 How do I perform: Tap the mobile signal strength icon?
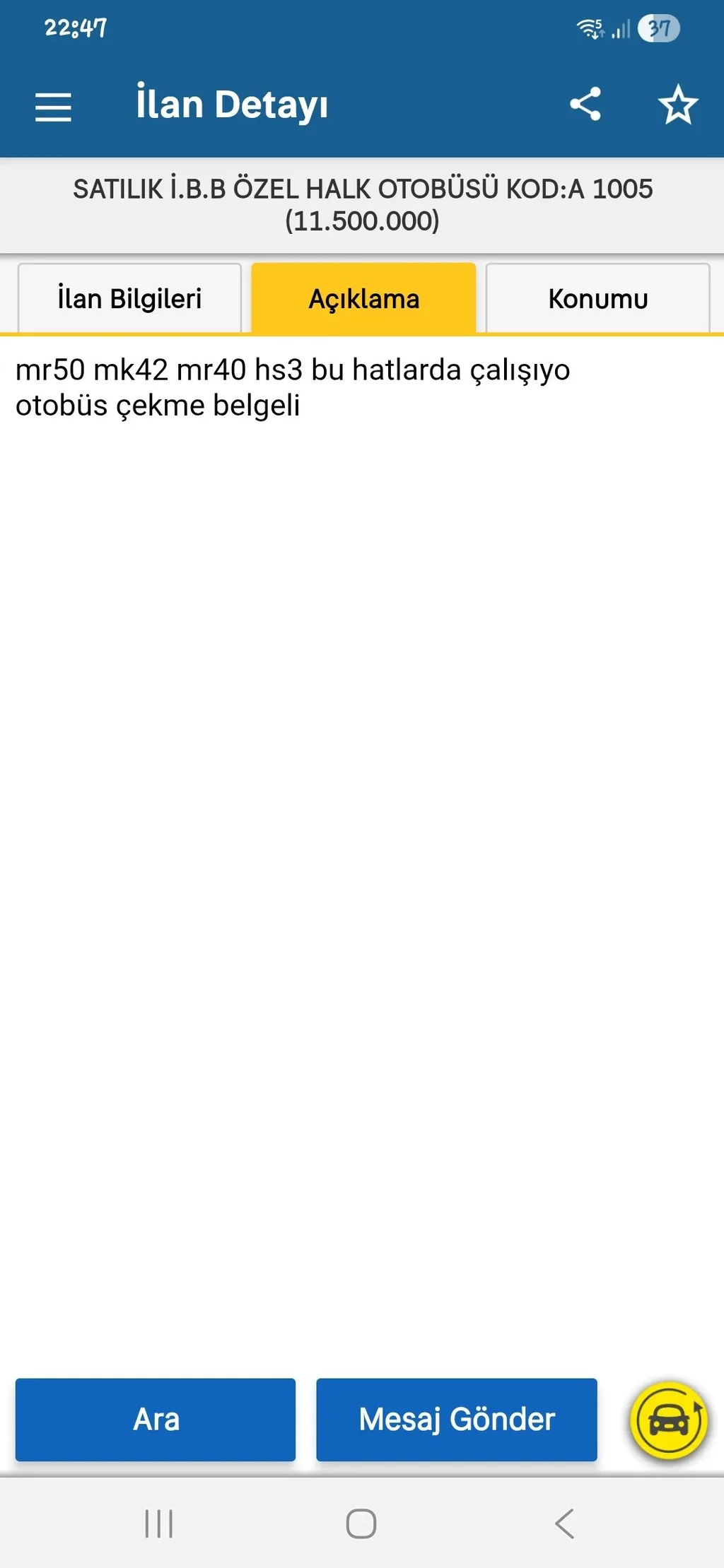click(x=619, y=28)
